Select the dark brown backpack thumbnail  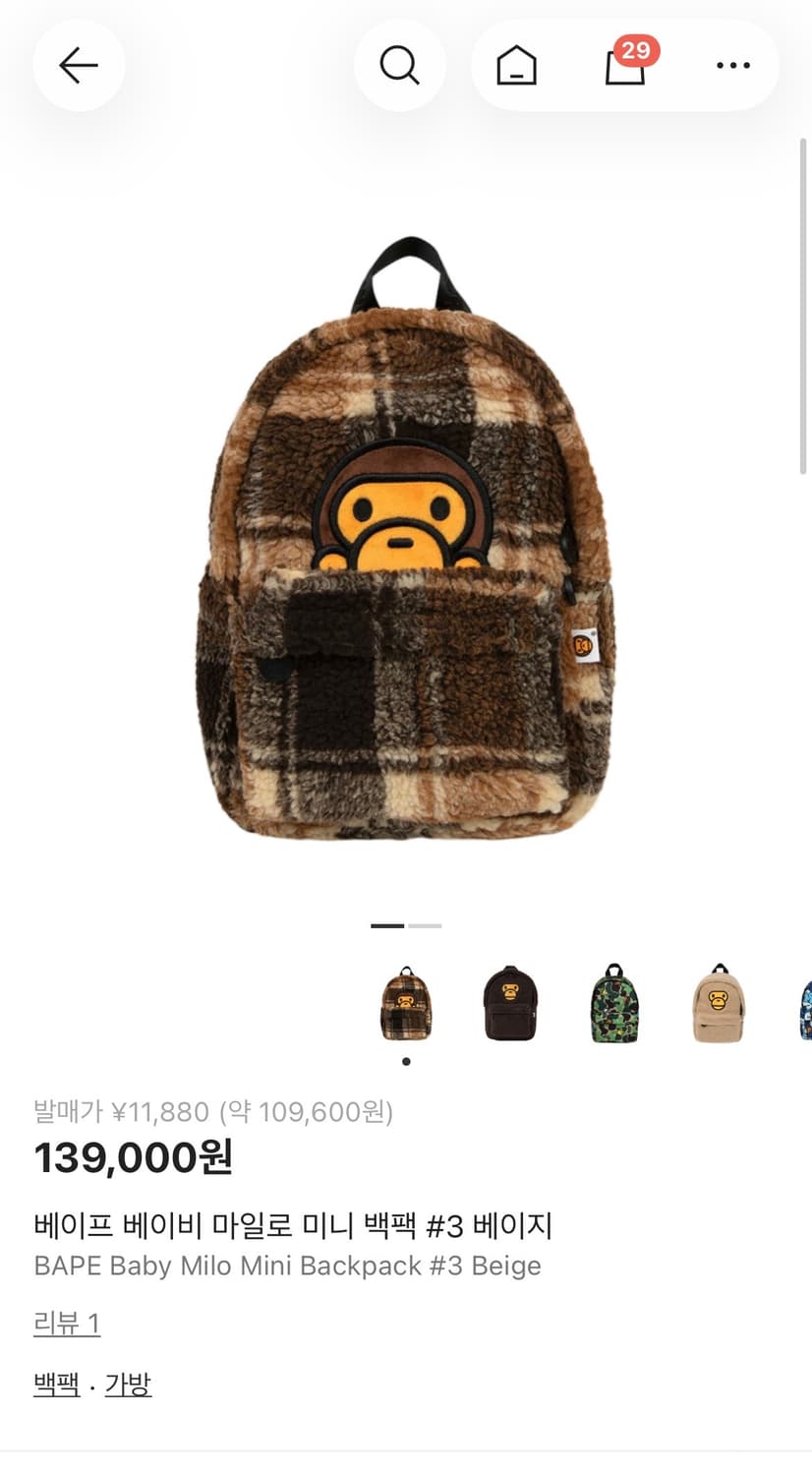click(x=509, y=1005)
